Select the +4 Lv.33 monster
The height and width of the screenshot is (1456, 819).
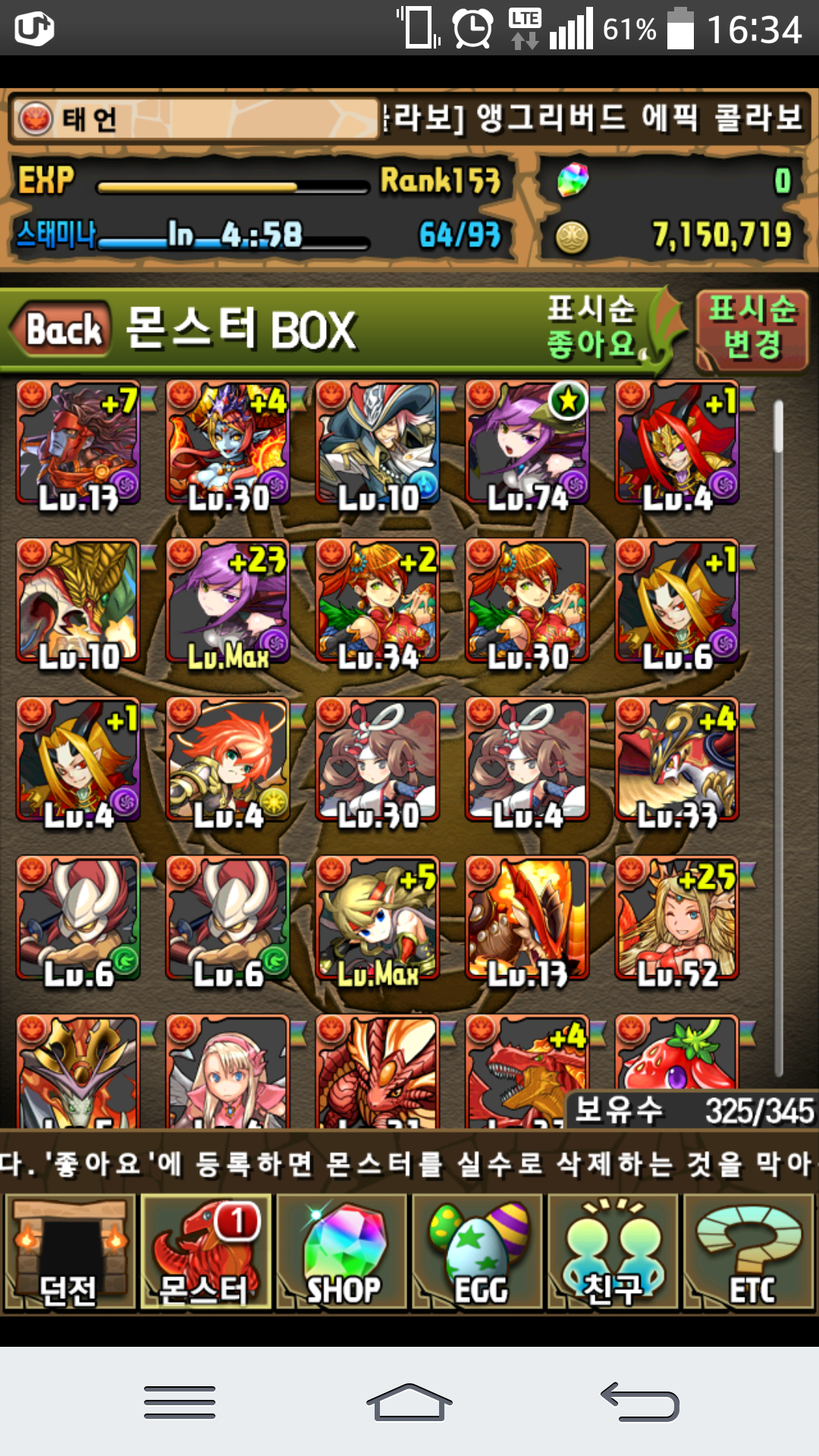[x=676, y=761]
